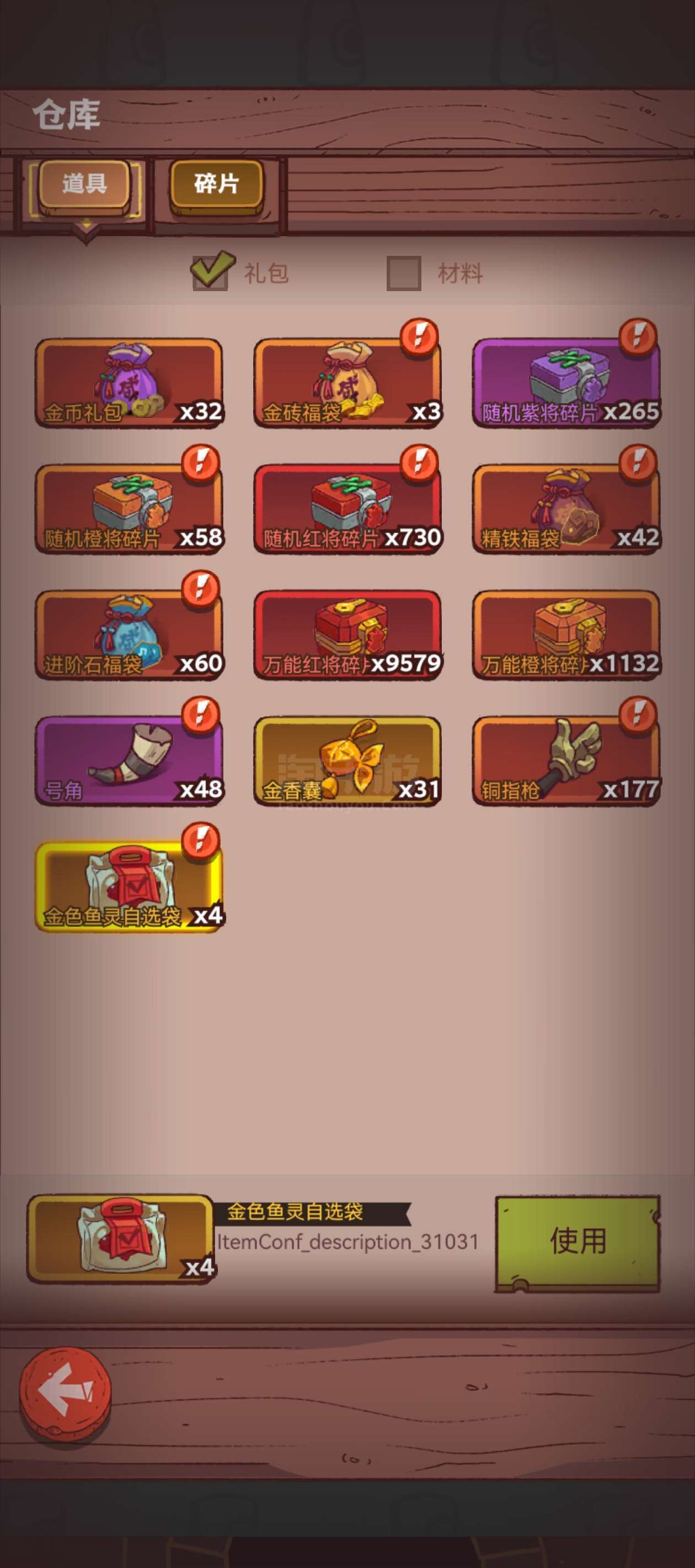This screenshot has width=695, height=1568.
Task: Select the 号角 horn item
Action: click(x=129, y=761)
